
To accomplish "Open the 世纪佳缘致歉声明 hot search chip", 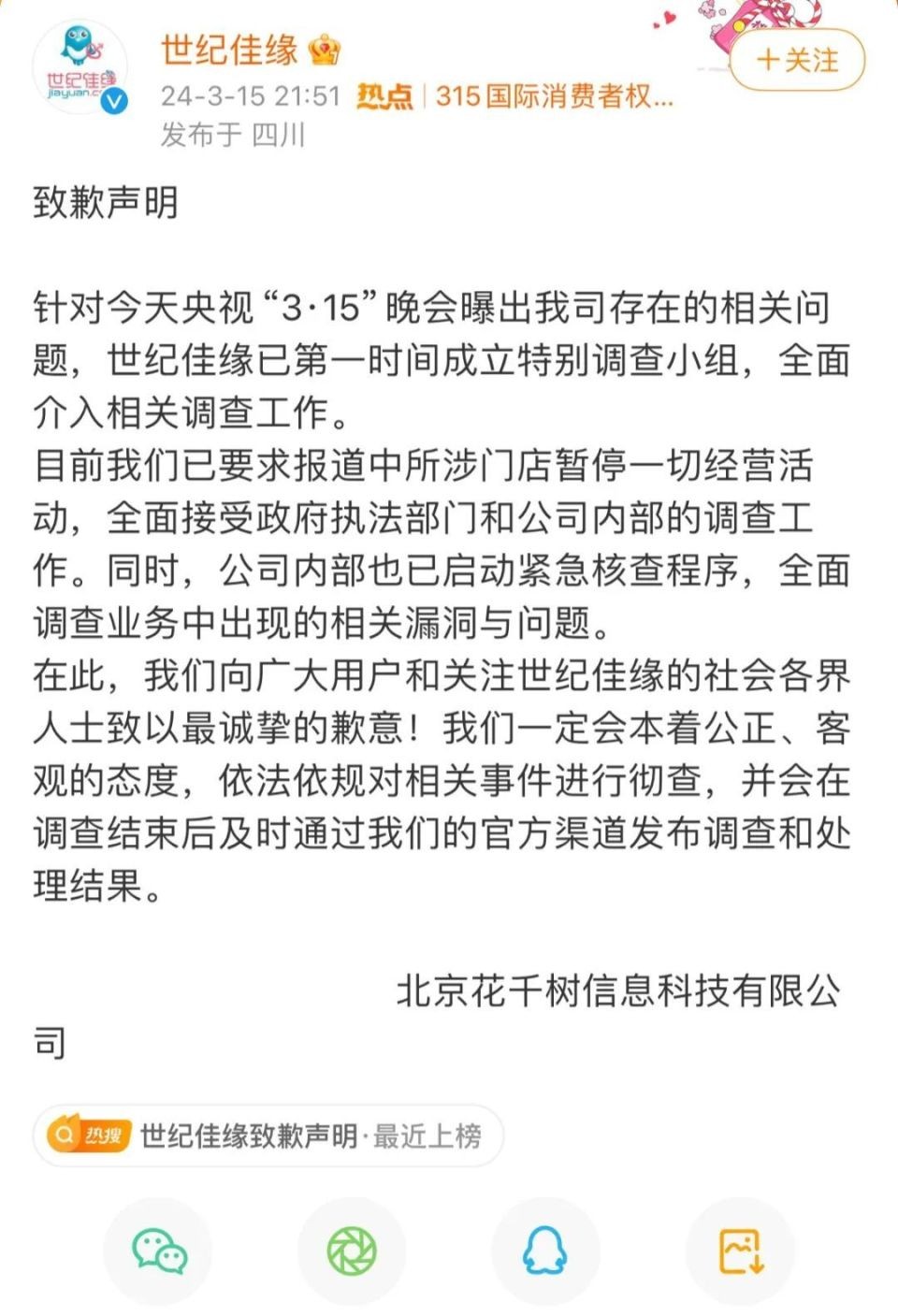I will 268,1135.
